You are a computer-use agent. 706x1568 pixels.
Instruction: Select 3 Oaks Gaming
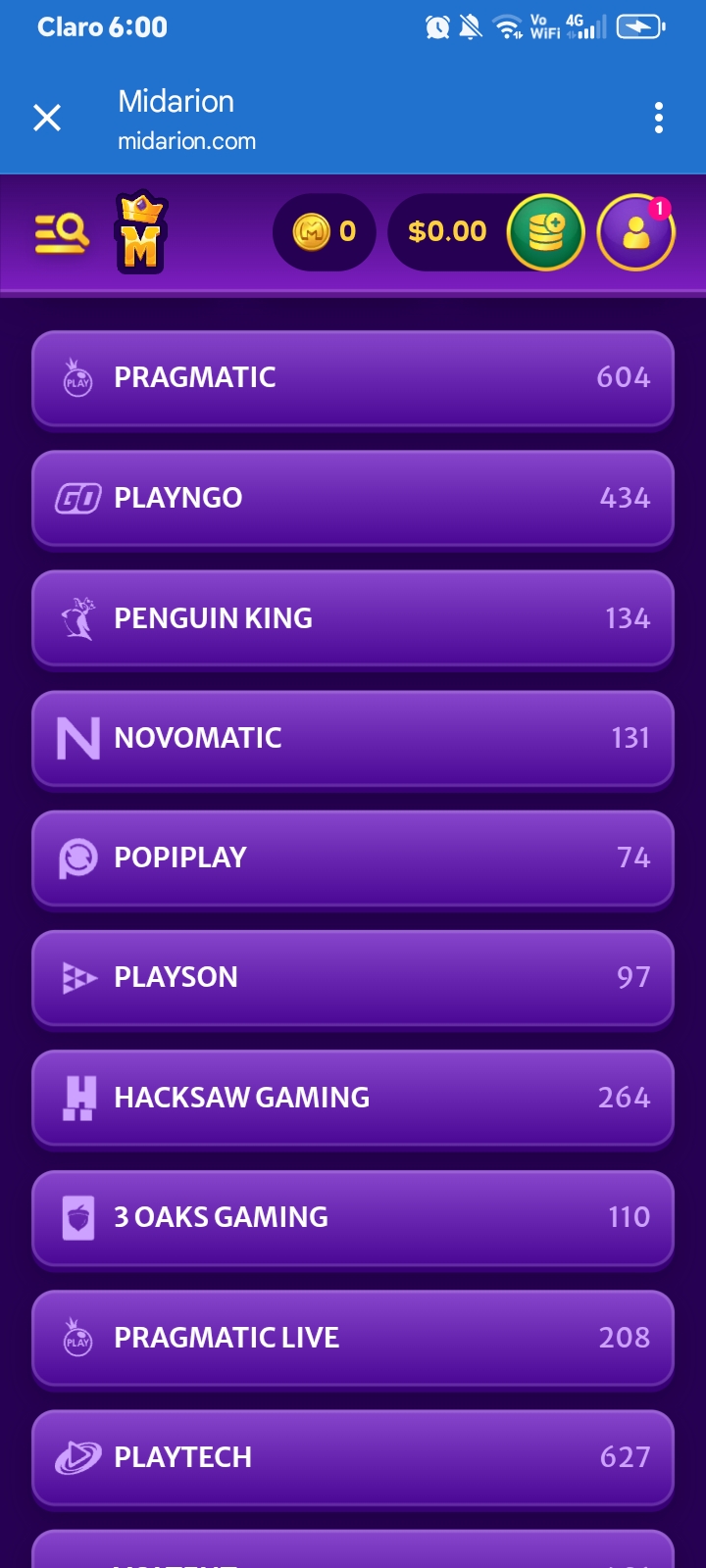tap(353, 1217)
